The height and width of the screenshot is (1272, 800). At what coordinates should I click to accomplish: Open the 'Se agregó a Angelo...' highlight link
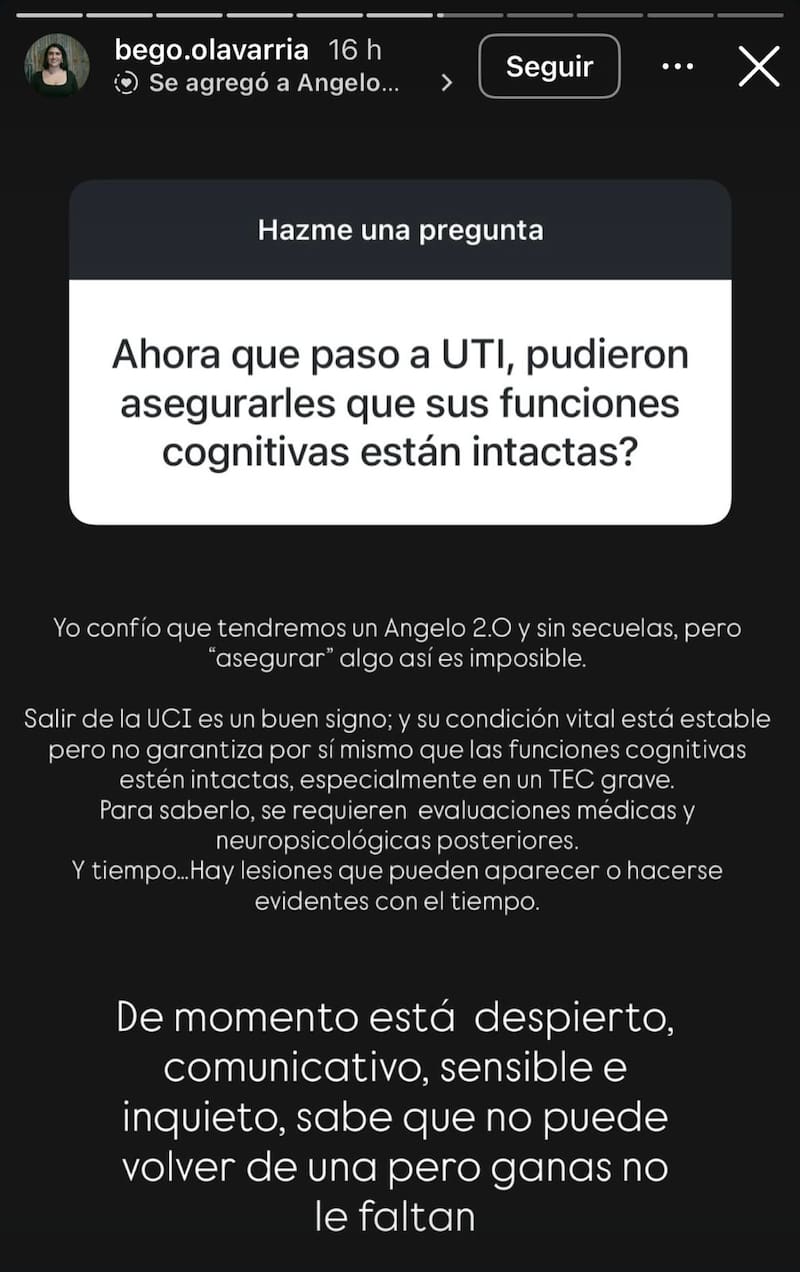273,83
